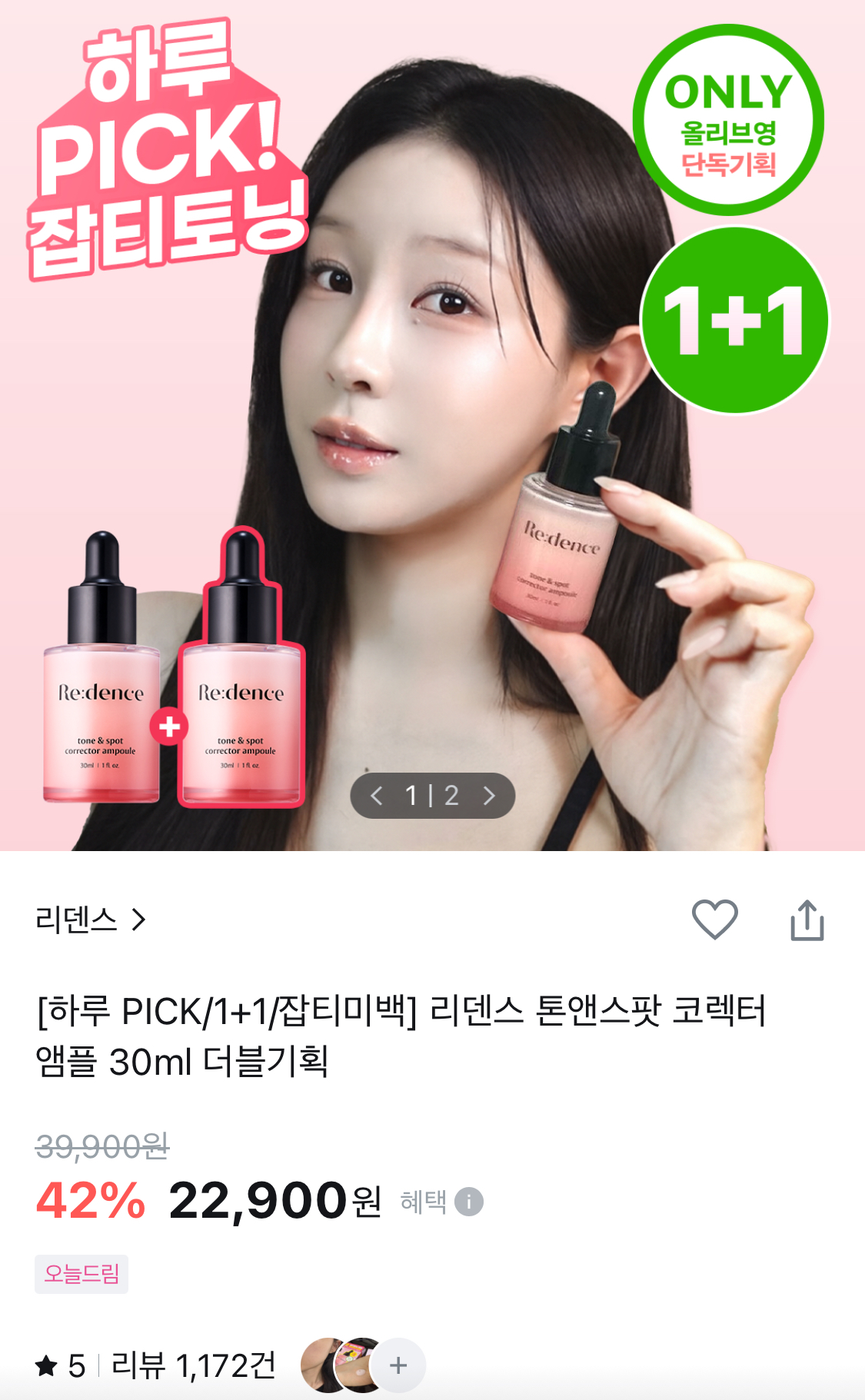The image size is (865, 1400).
Task: Open the 혜택 info icon
Action: click(x=469, y=1202)
